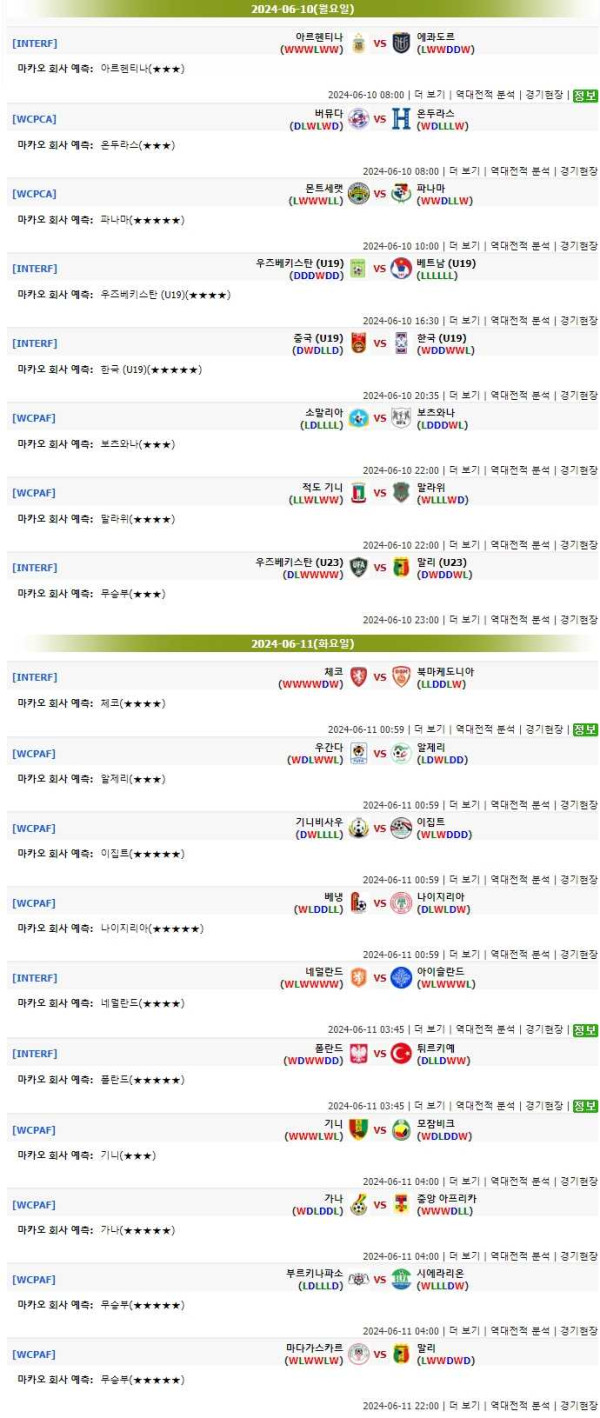The height and width of the screenshot is (1418, 600).
Task: Tap the [WCPAF] tag beside 소말리아 match
Action: (x=33, y=418)
